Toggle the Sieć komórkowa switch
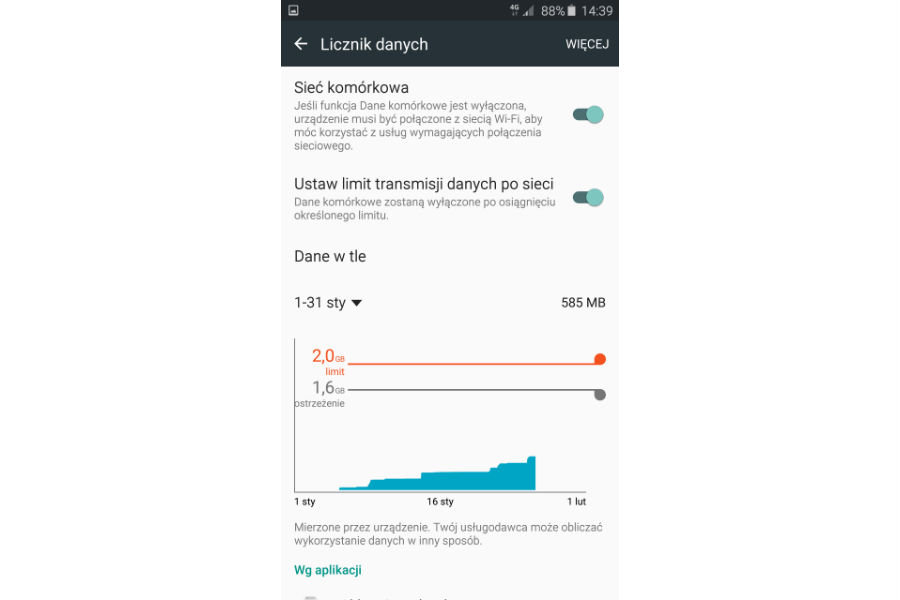Screen dimensions: 900x600 point(588,115)
